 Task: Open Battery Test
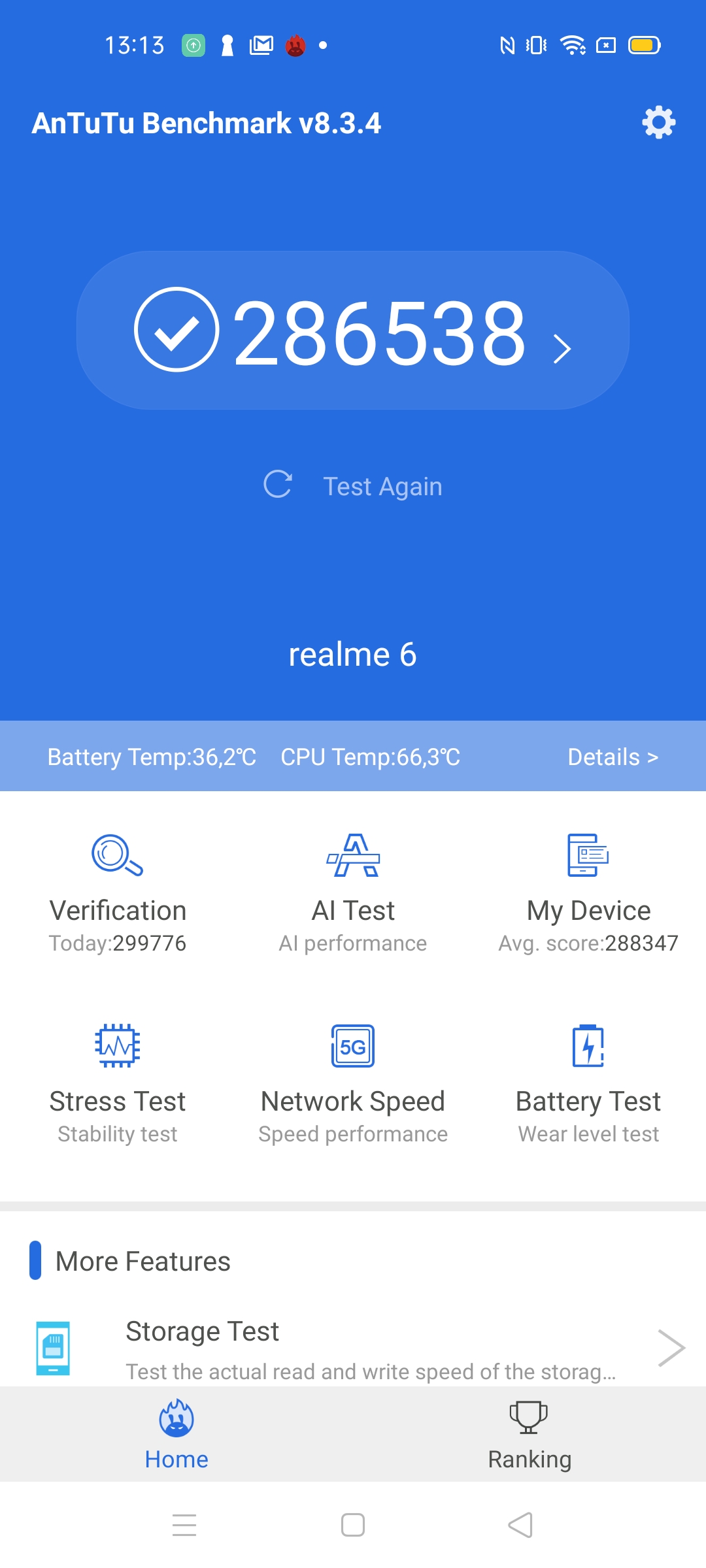point(588,1083)
